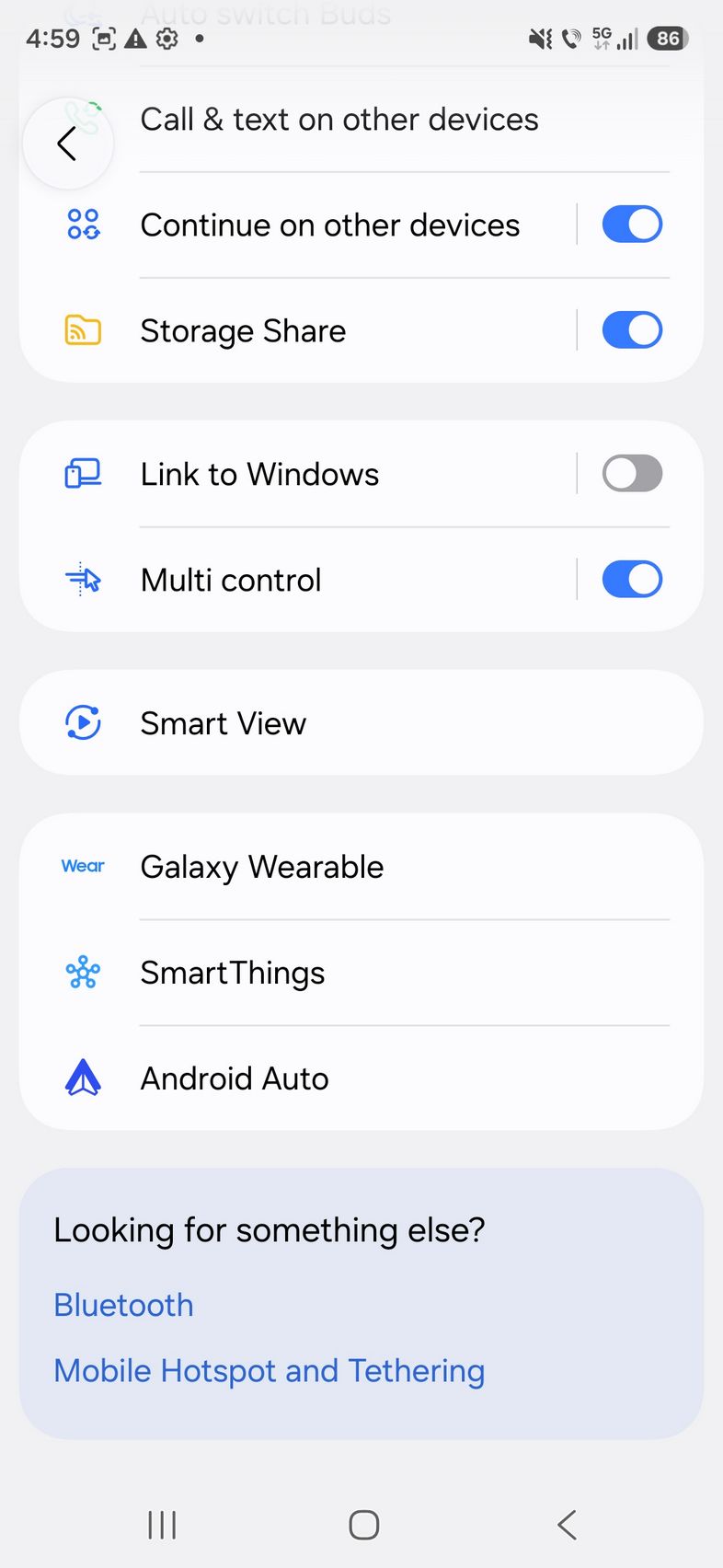Open Call & text on other devices

point(339,120)
